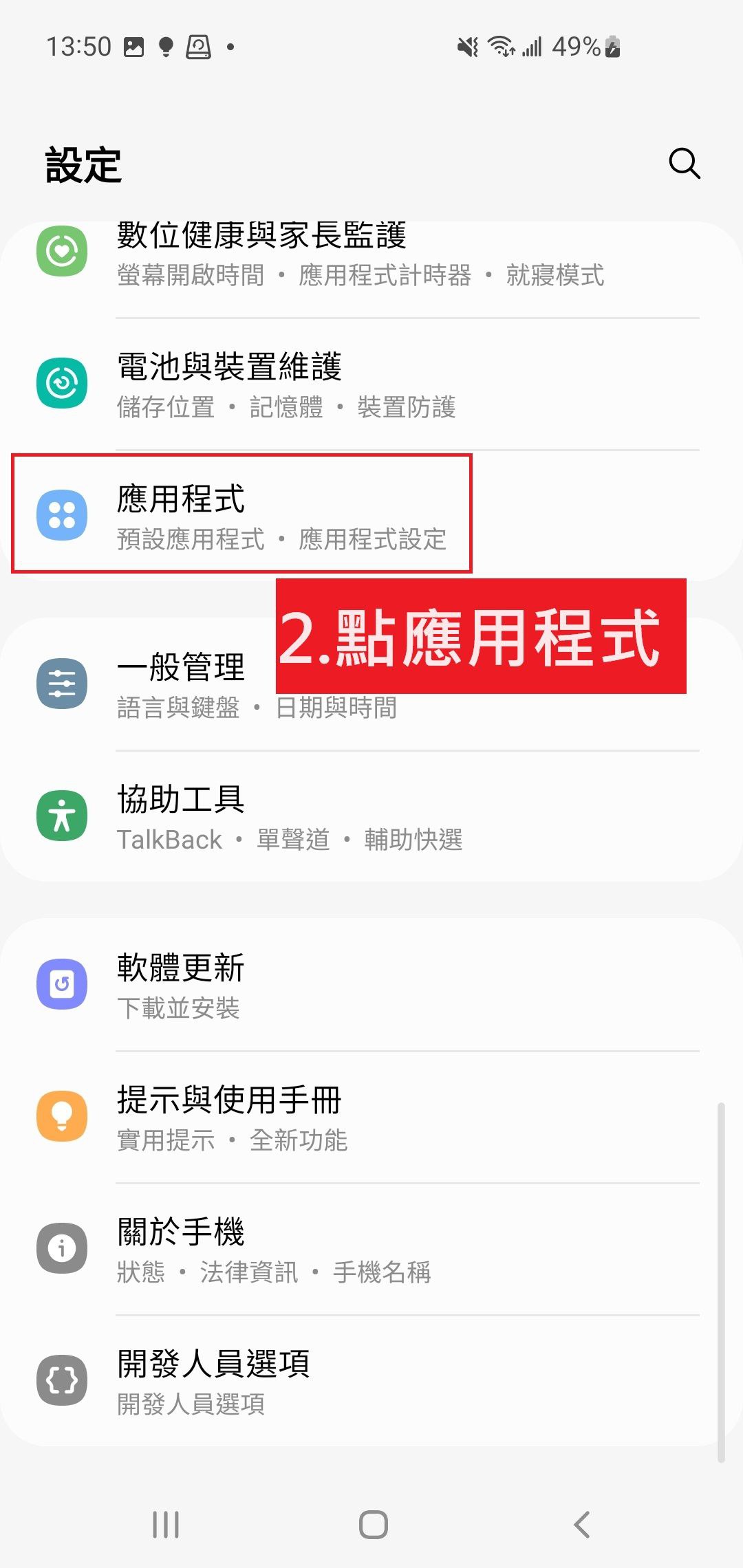
Task: Tap the home button
Action: coord(373,1524)
